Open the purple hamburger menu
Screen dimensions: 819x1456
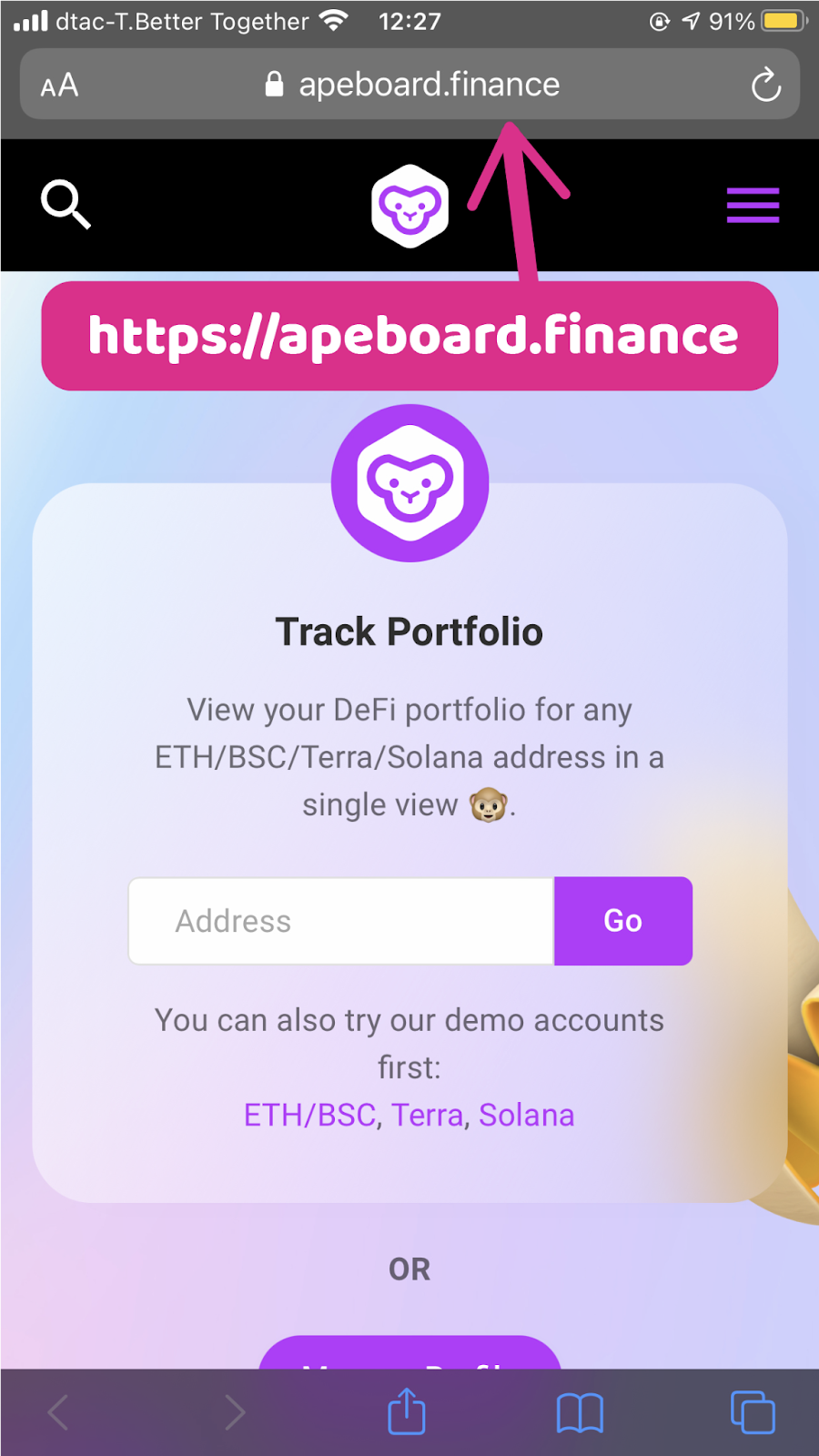pos(753,205)
